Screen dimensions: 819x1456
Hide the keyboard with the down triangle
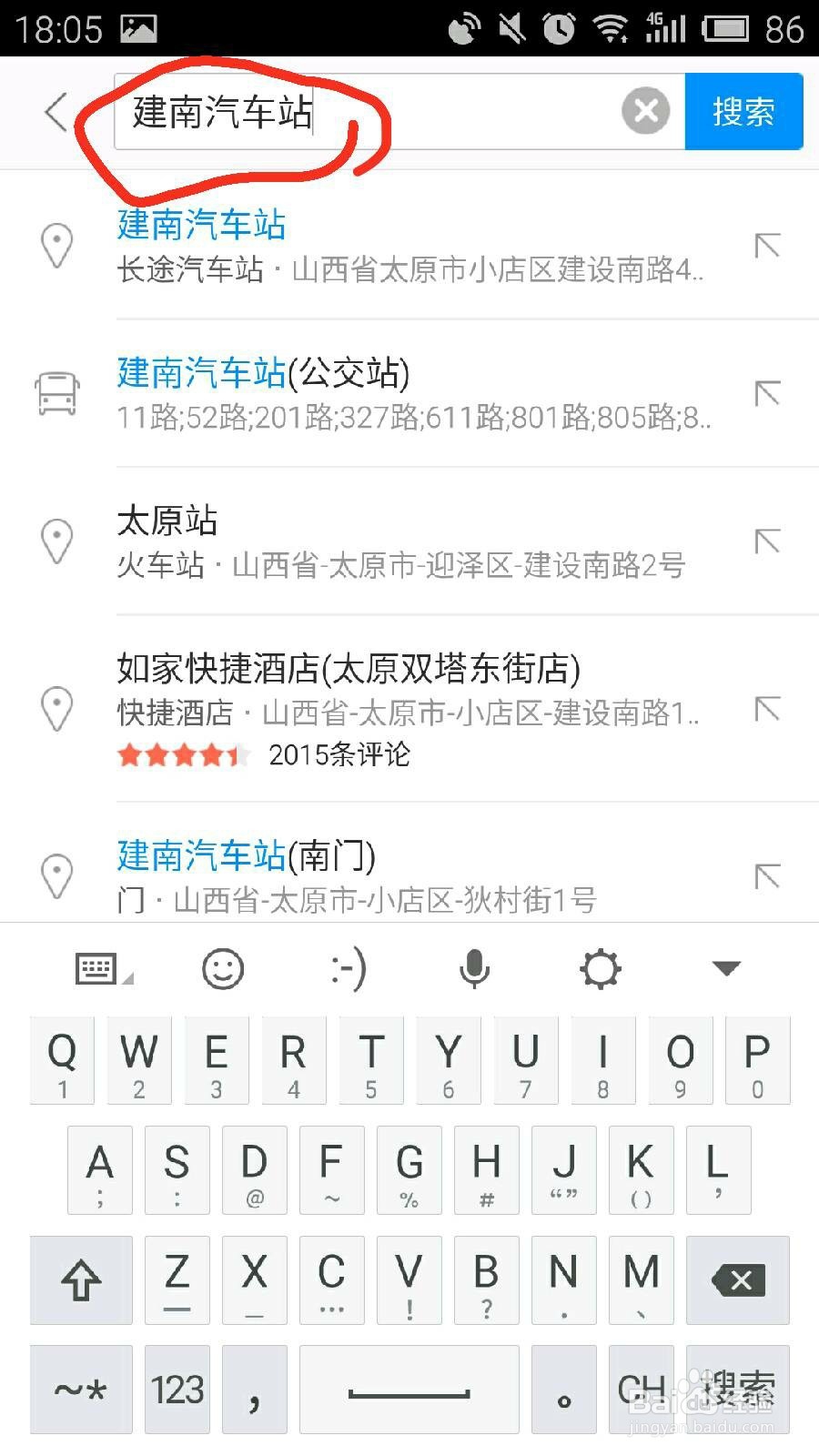[726, 968]
